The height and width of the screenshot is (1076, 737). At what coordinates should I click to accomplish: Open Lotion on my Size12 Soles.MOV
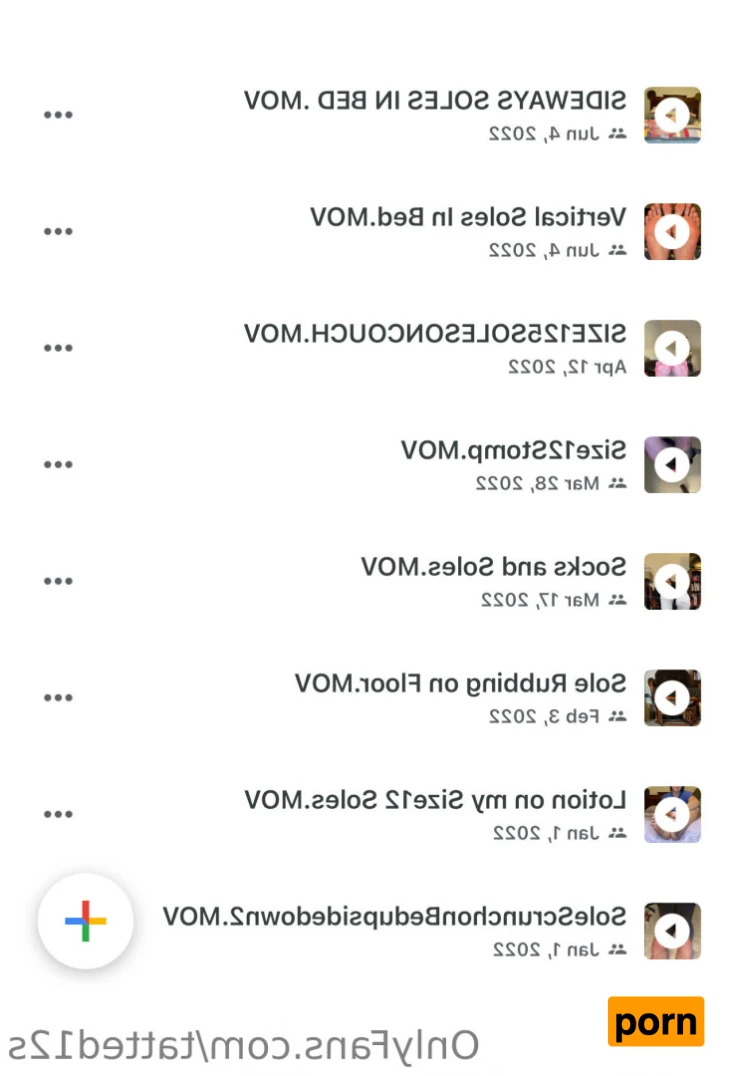click(x=436, y=800)
